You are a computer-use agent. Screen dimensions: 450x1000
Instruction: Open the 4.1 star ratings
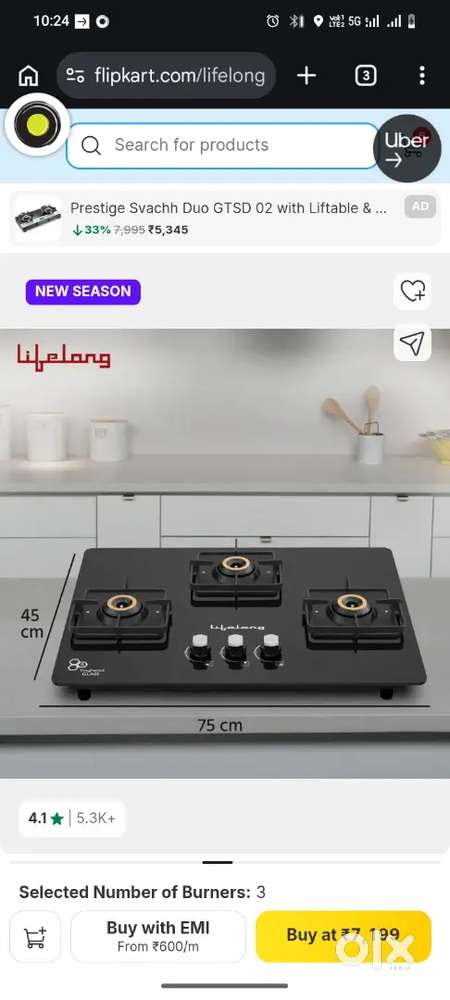[71, 818]
